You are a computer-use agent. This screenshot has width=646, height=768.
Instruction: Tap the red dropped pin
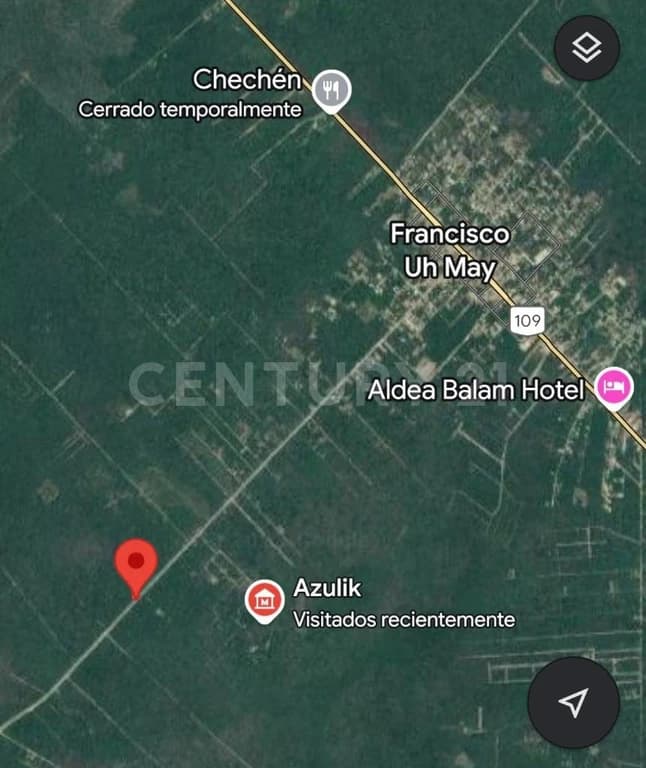136,566
